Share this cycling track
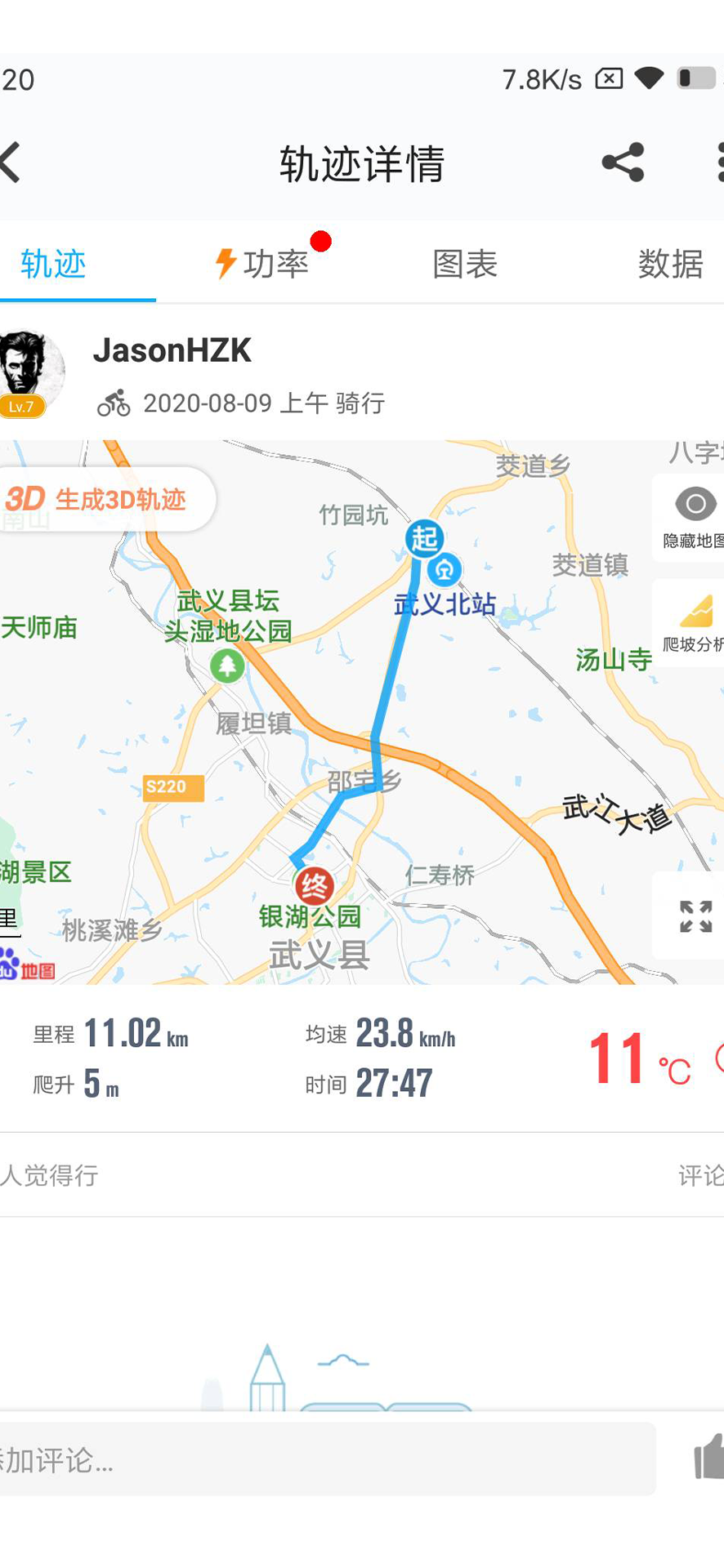 [623, 163]
